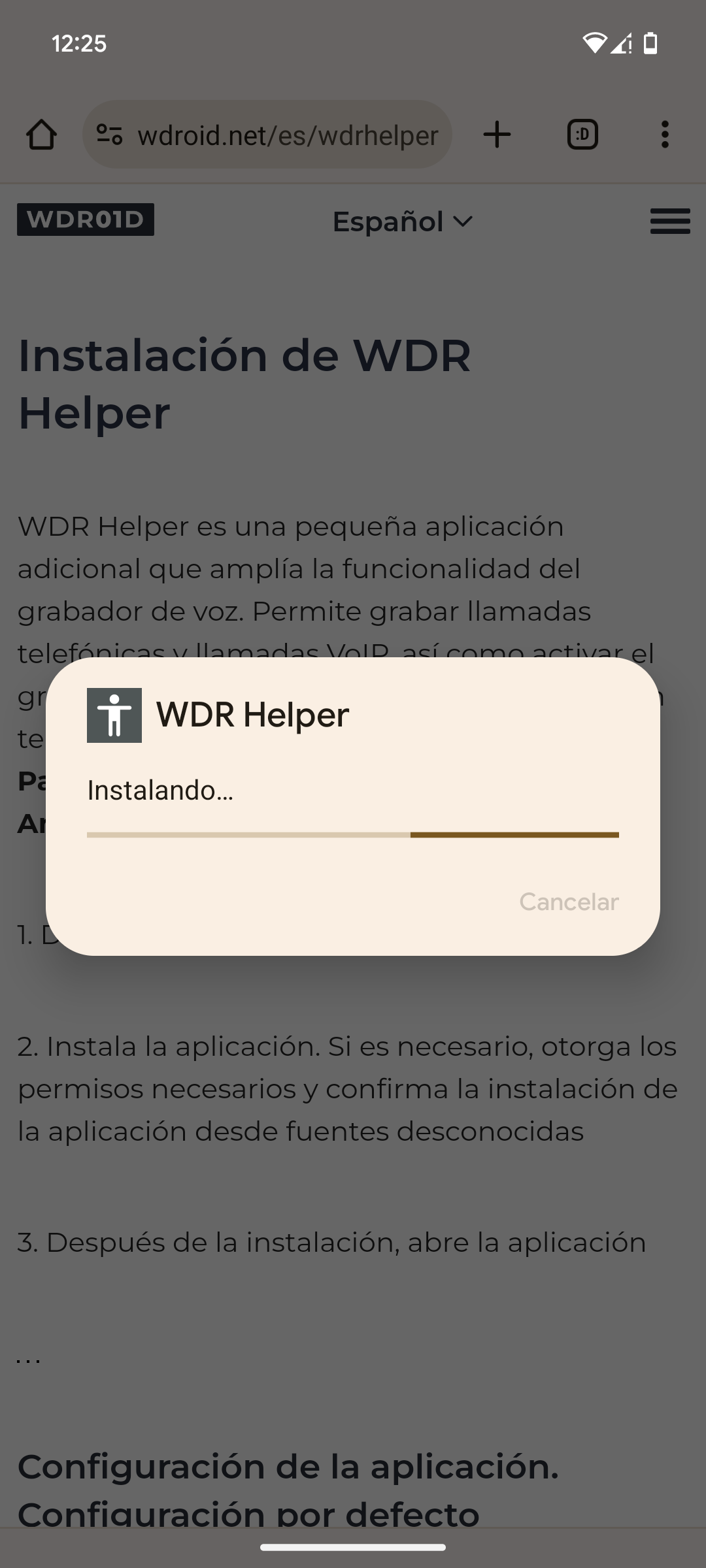Go to the browser home page
The width and height of the screenshot is (706, 1568).
[x=41, y=135]
